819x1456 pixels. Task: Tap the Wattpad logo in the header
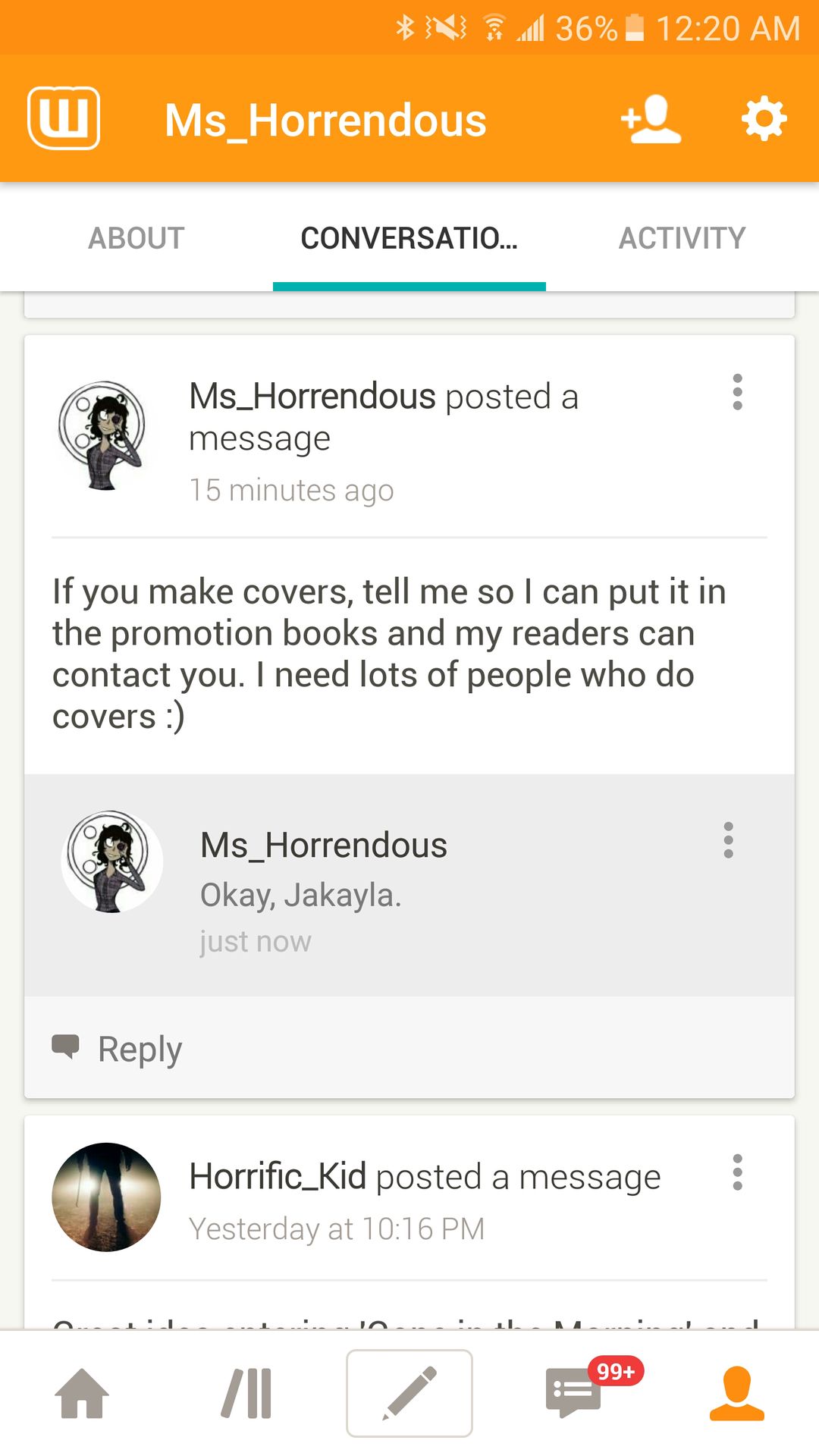click(x=64, y=118)
